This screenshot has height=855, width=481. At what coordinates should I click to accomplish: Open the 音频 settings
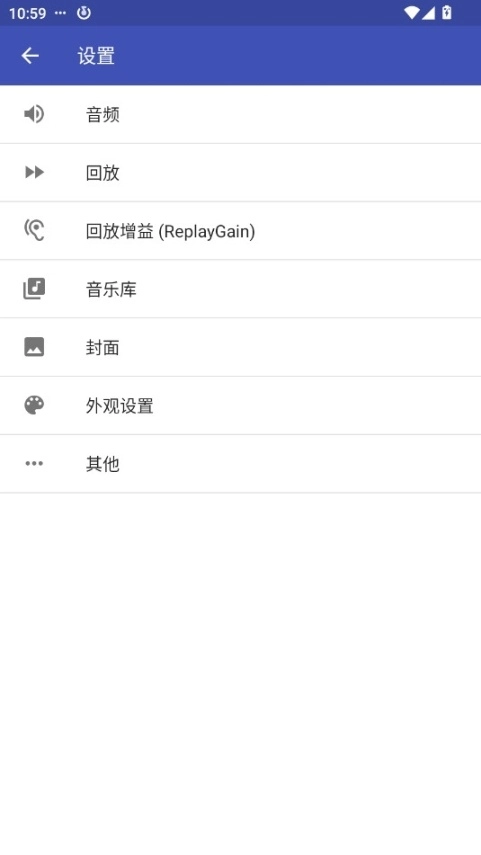[x=240, y=115]
